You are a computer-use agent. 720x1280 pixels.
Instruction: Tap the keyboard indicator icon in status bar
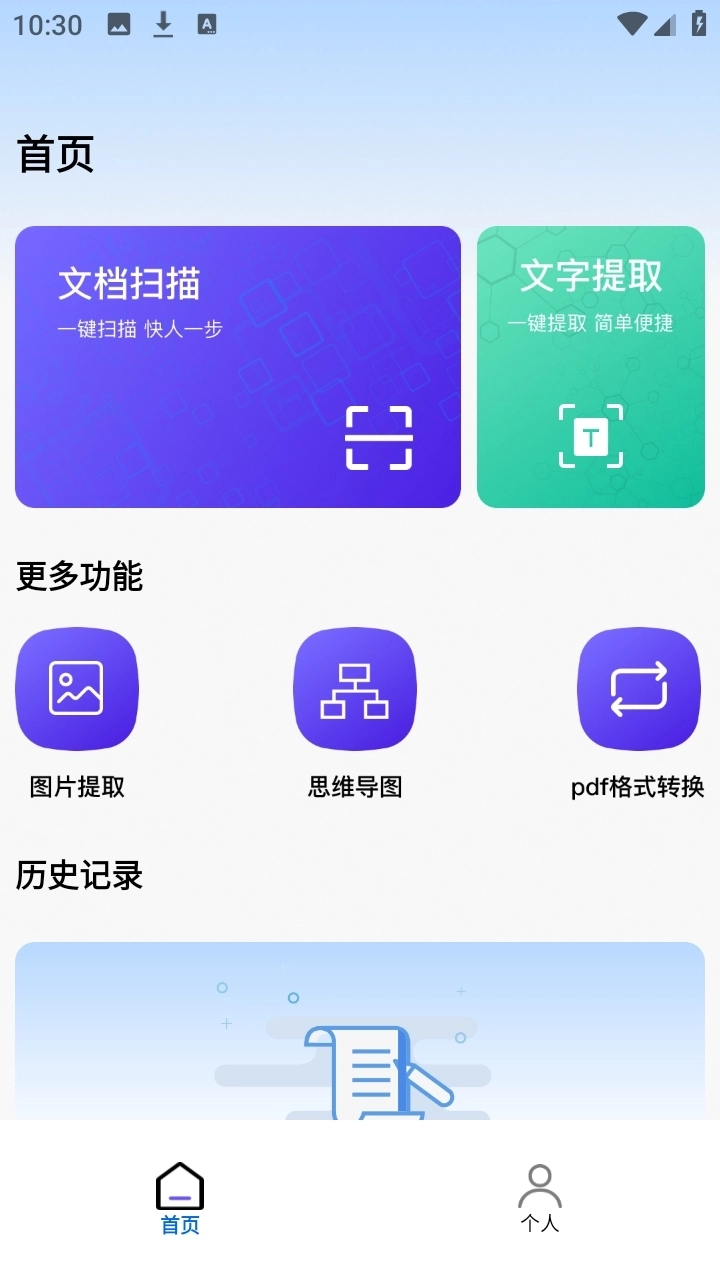(x=207, y=24)
